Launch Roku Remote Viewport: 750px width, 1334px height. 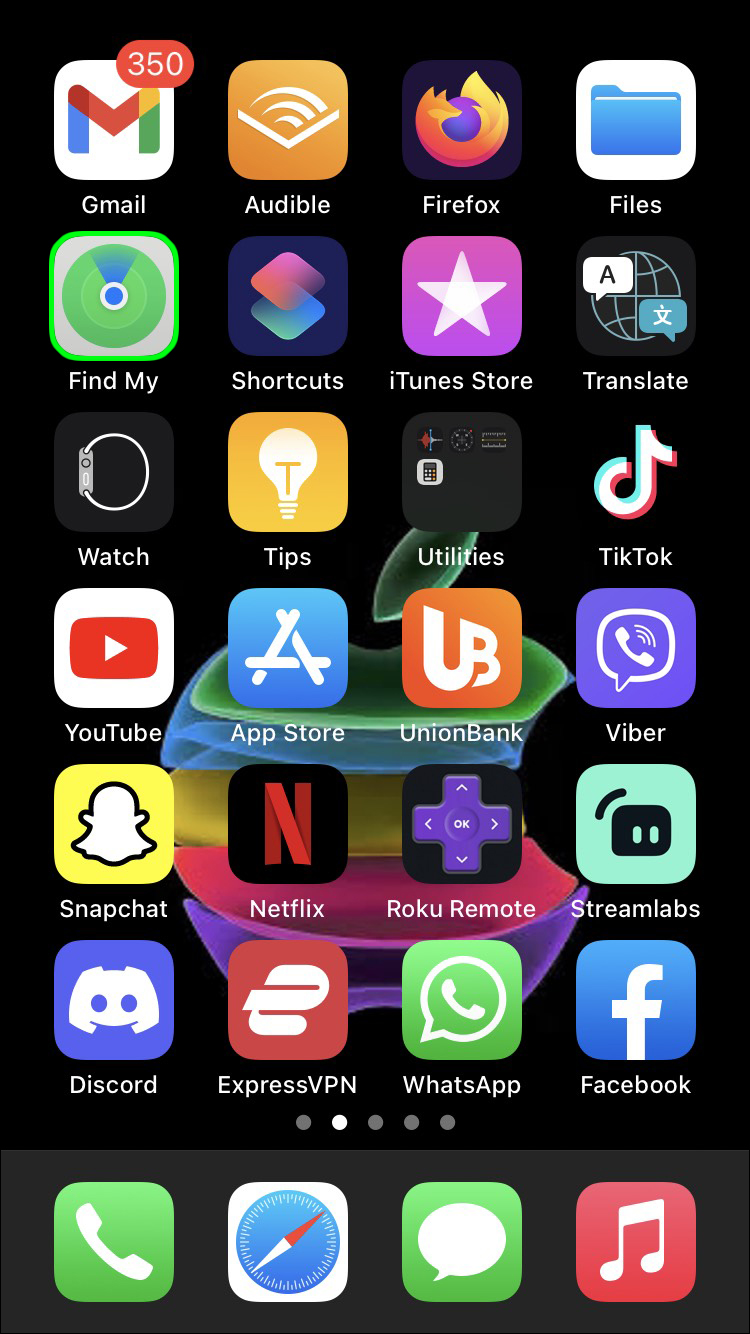[x=461, y=824]
